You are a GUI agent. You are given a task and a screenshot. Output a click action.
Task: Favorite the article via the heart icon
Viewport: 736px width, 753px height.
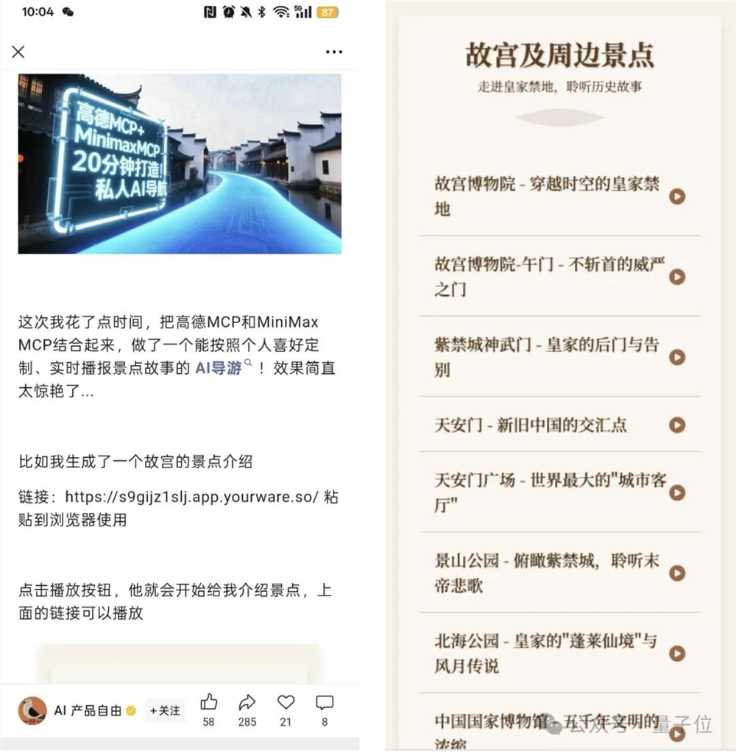[284, 700]
